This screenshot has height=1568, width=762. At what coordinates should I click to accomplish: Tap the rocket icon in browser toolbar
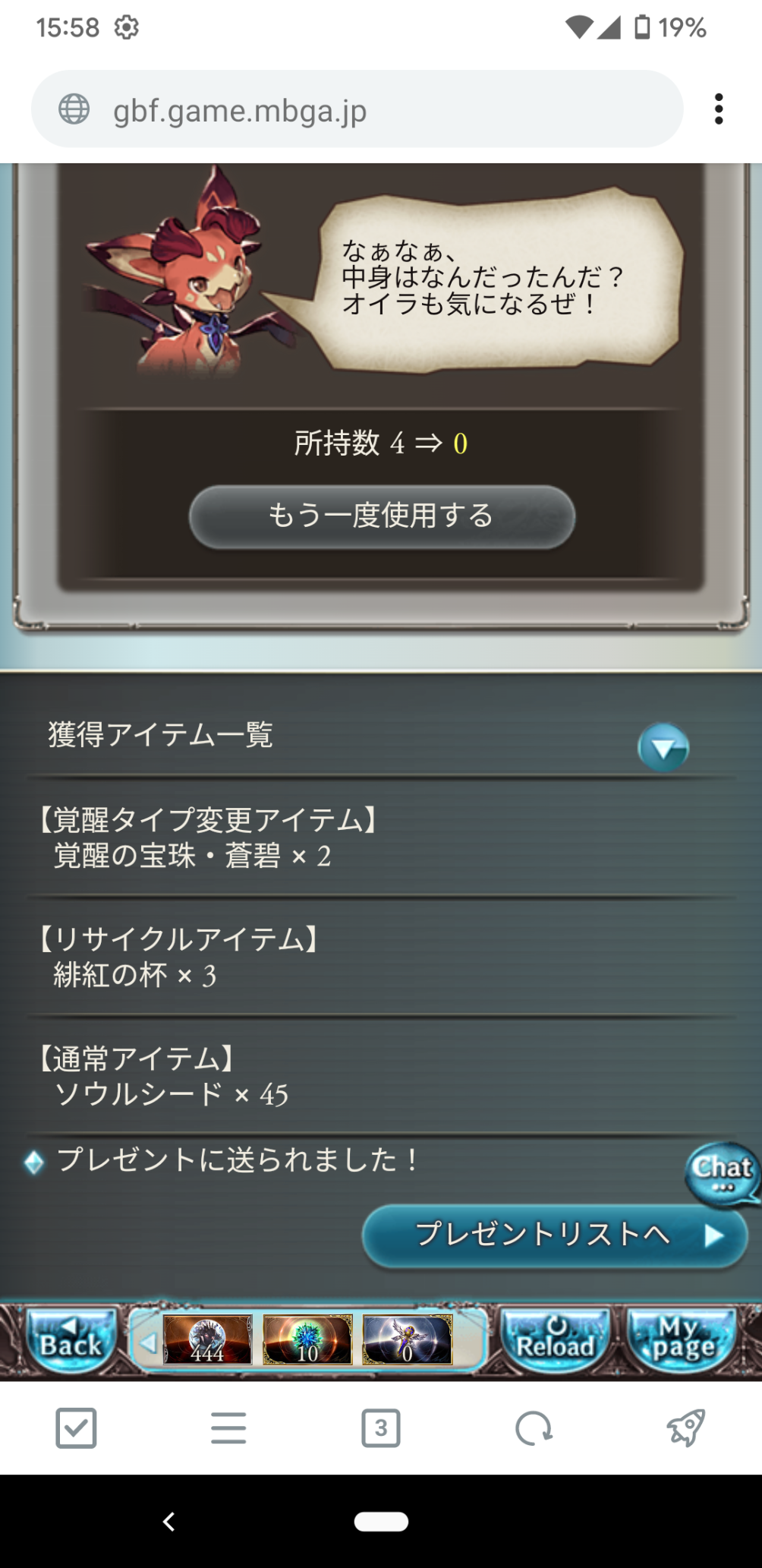[685, 1428]
